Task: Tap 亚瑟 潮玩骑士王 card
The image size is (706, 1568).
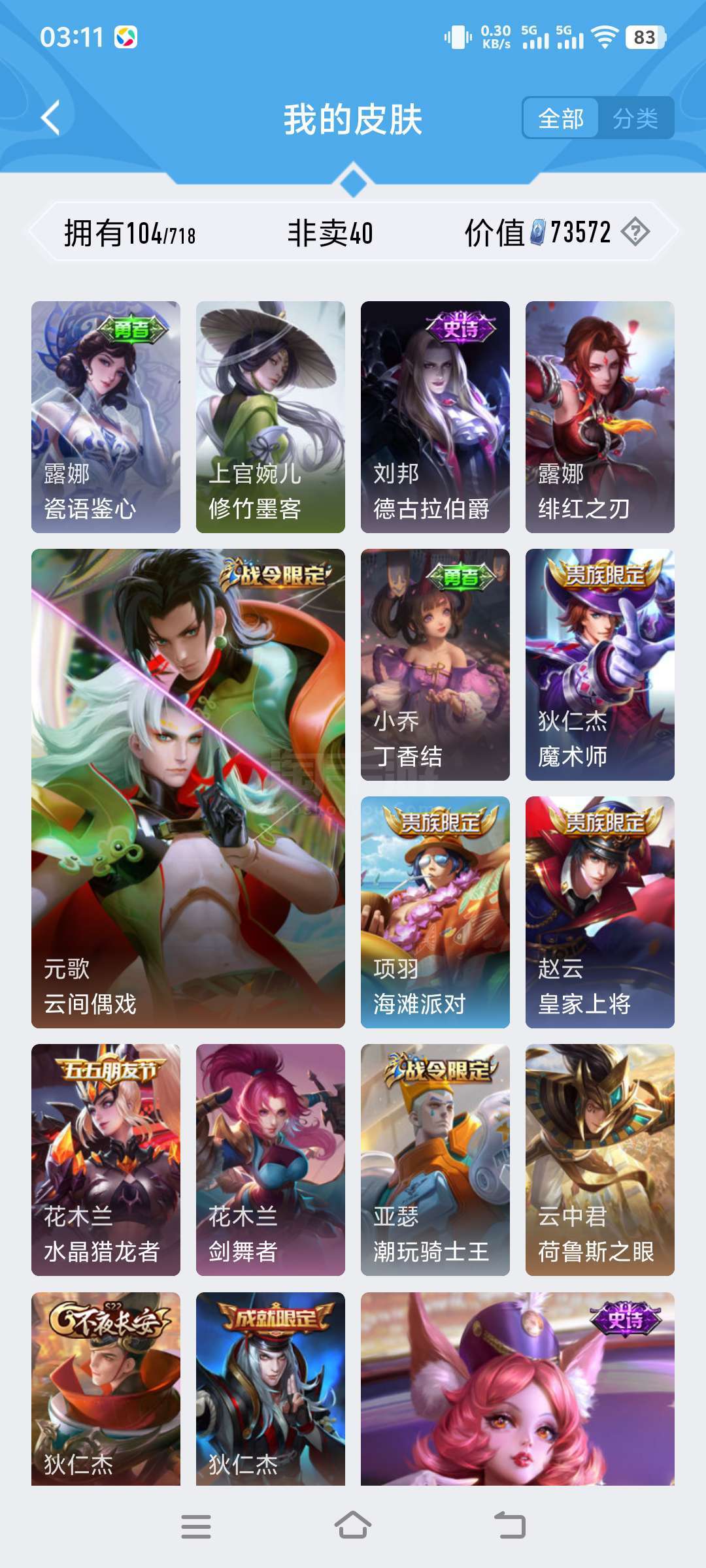Action: tap(435, 1160)
